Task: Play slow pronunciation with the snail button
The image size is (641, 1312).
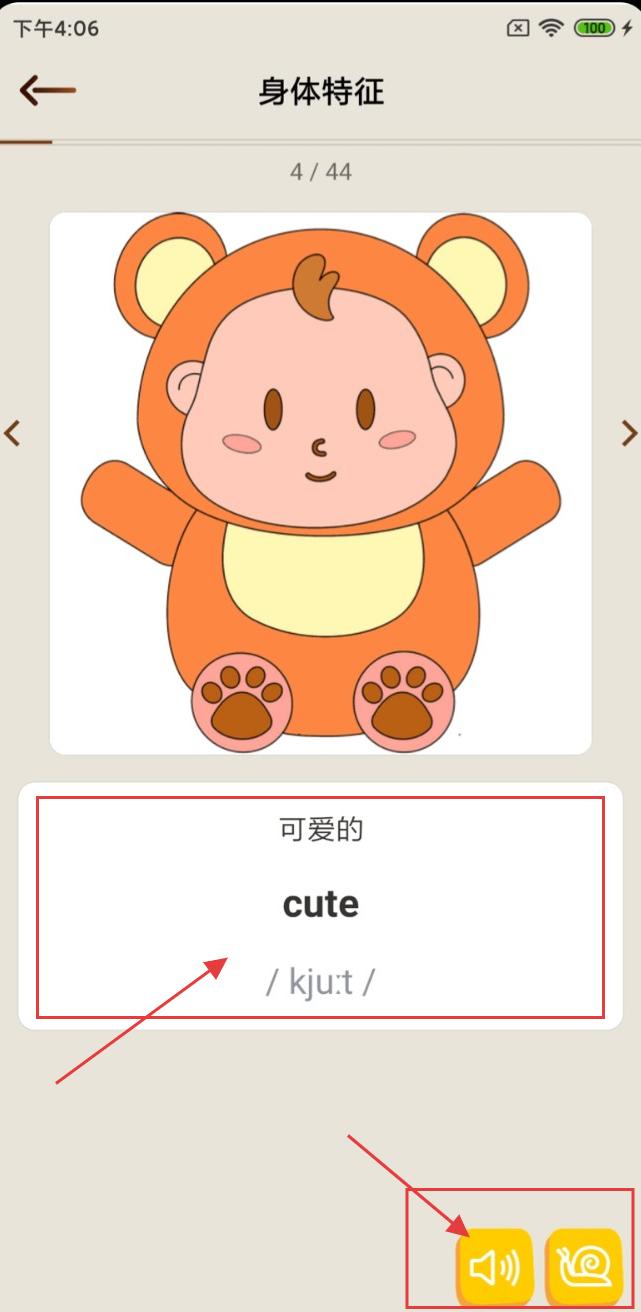Action: (584, 1267)
